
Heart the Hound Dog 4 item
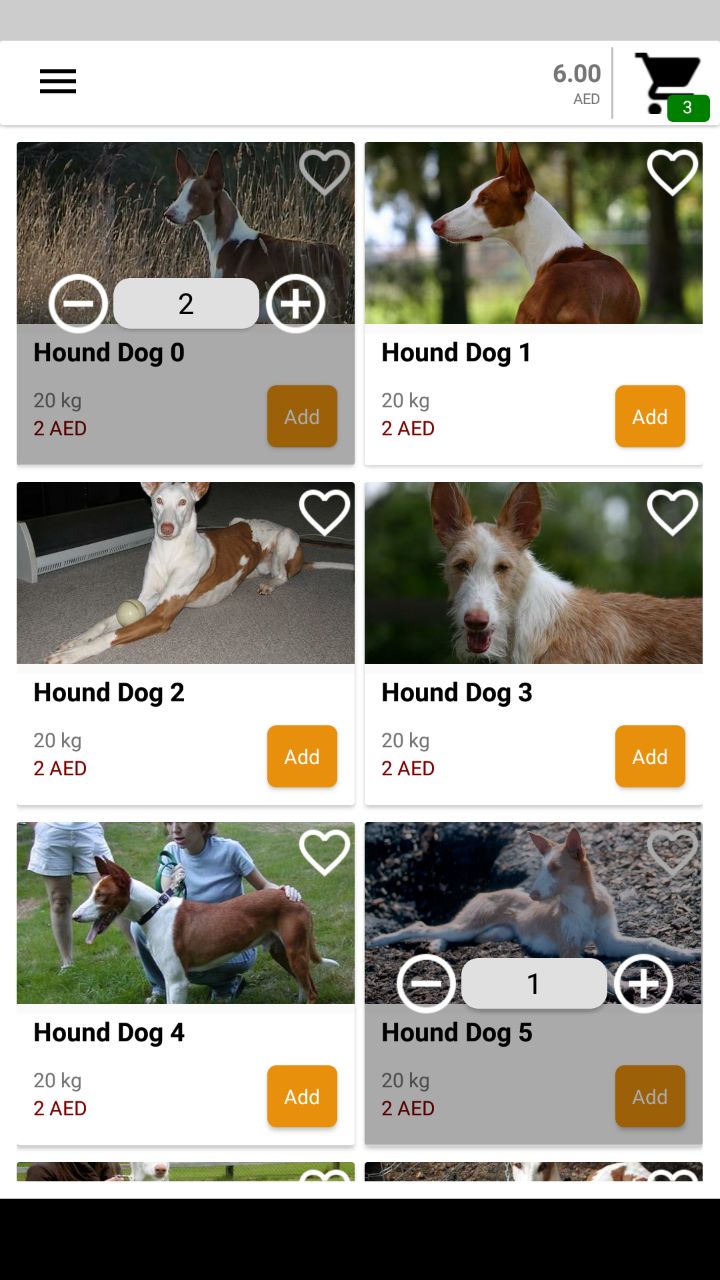[324, 853]
